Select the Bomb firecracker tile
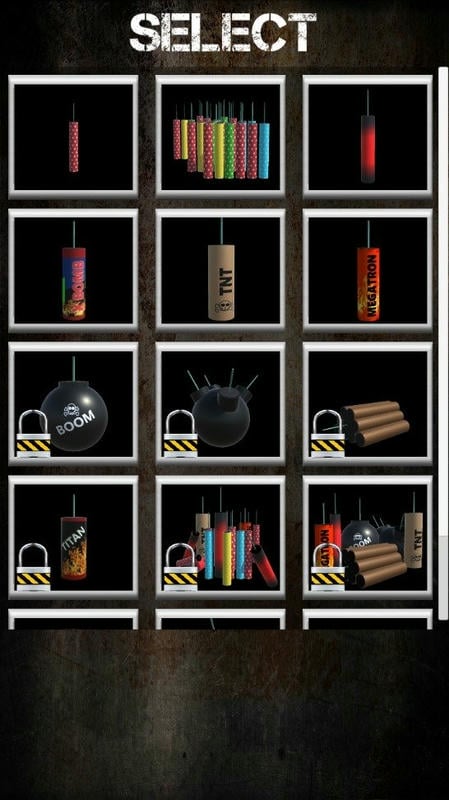This screenshot has width=449, height=800. pyautogui.click(x=73, y=271)
